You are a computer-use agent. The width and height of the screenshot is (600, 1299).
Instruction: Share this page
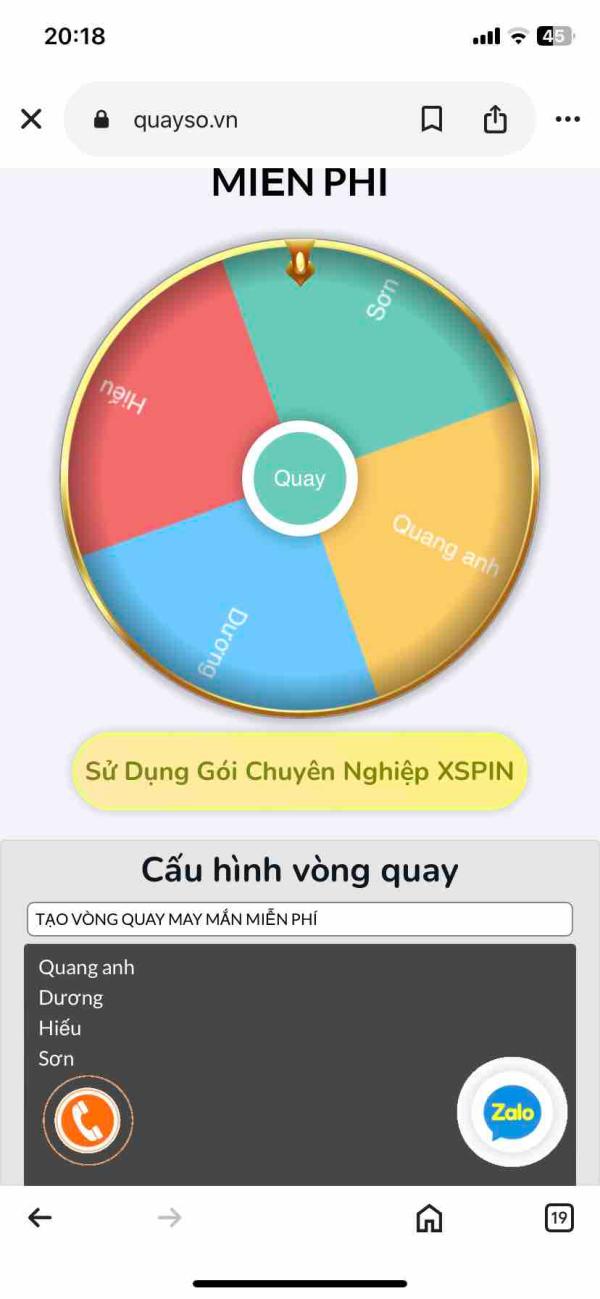[495, 119]
